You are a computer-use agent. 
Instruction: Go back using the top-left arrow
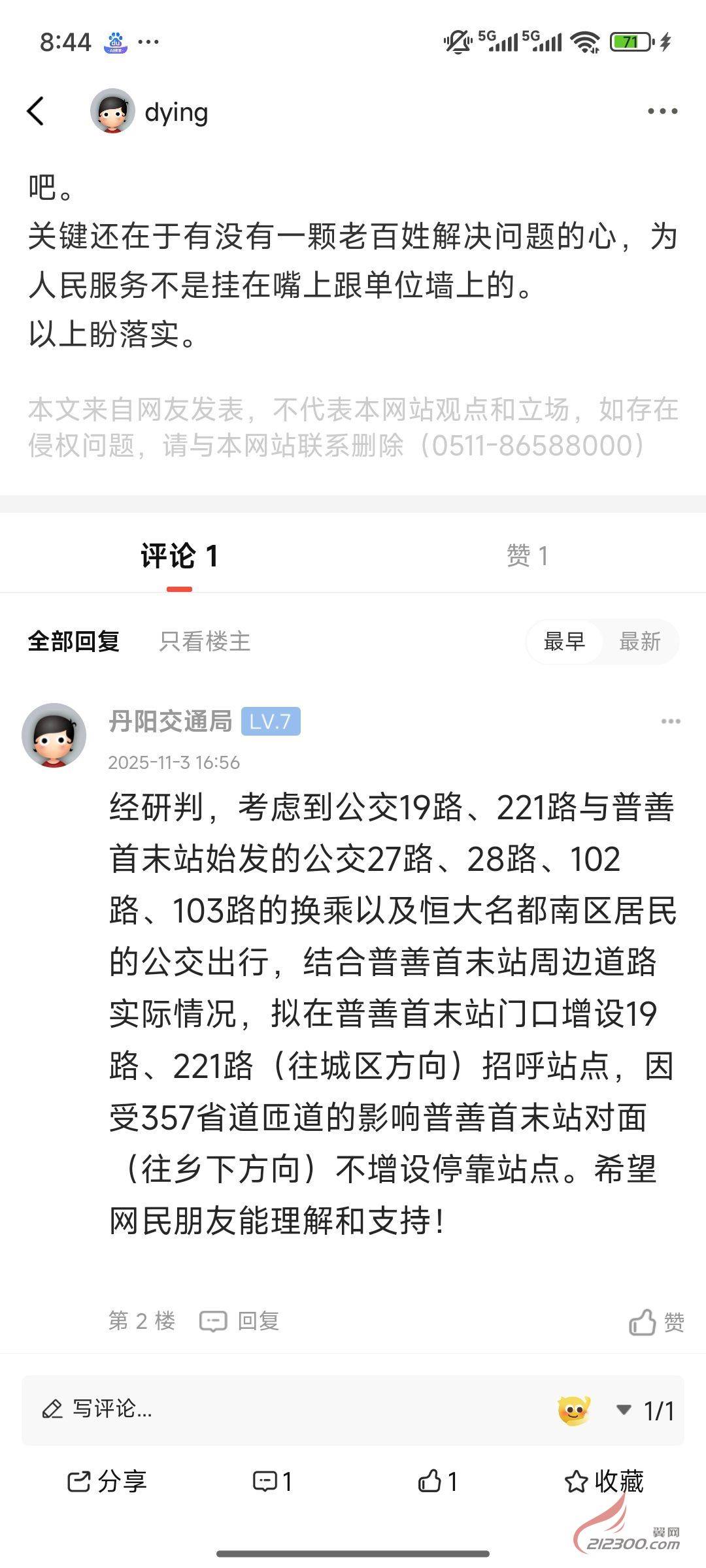point(36,111)
